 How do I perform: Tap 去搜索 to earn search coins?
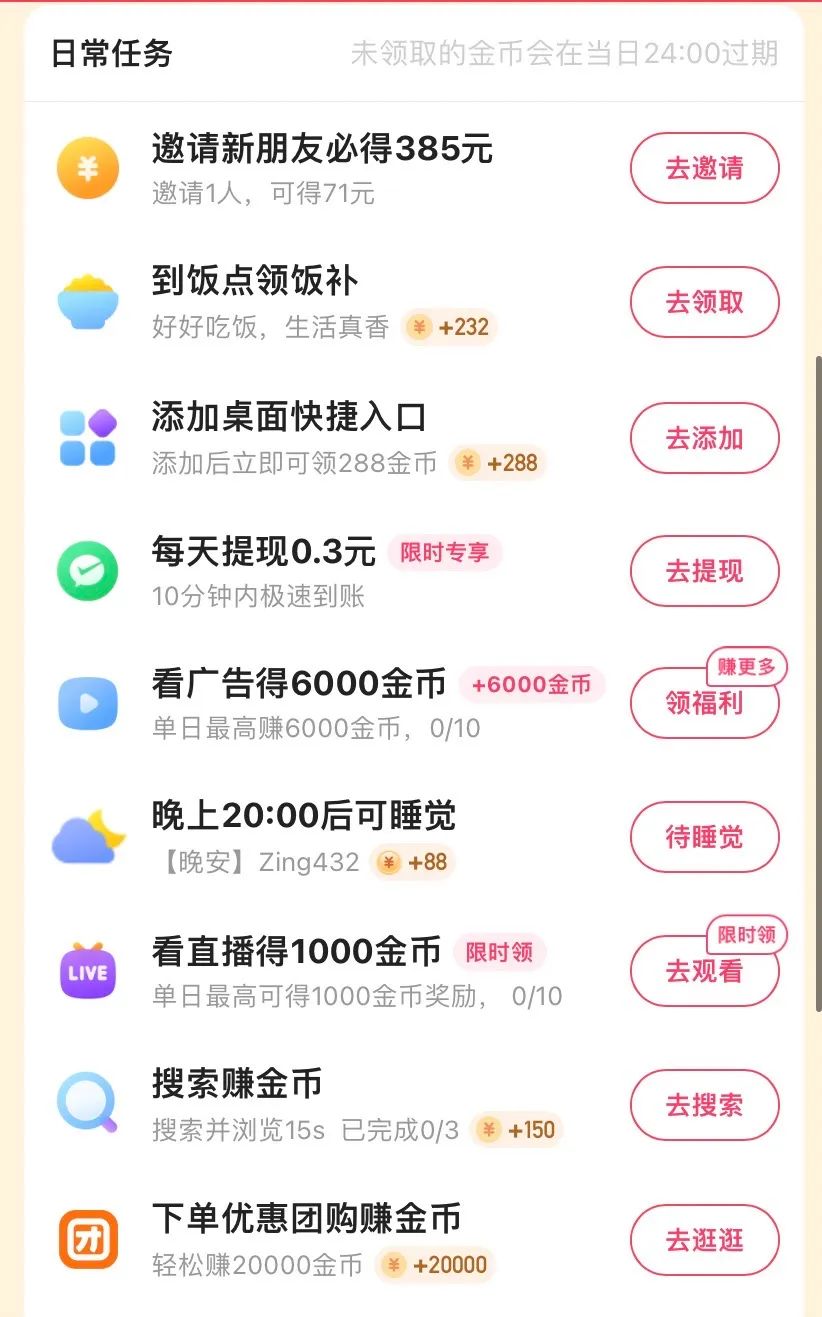tap(704, 1105)
